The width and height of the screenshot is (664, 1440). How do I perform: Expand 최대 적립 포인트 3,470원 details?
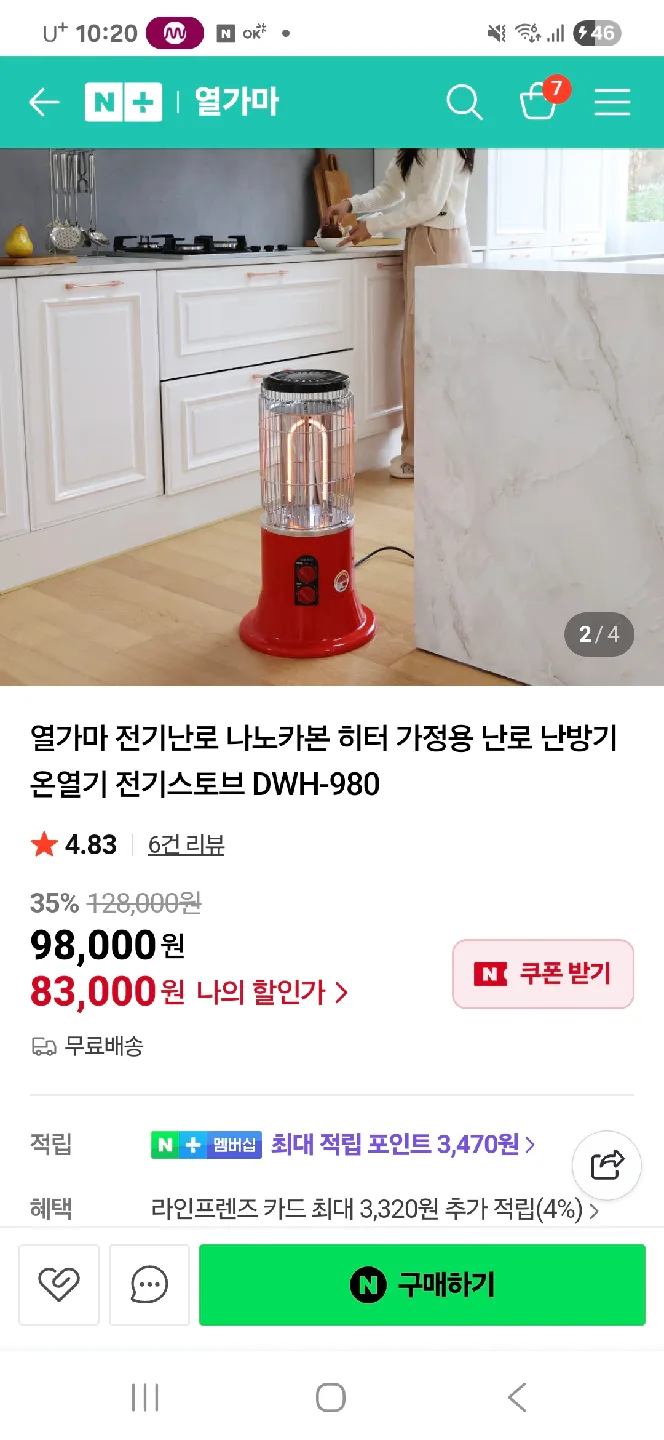pos(403,1144)
